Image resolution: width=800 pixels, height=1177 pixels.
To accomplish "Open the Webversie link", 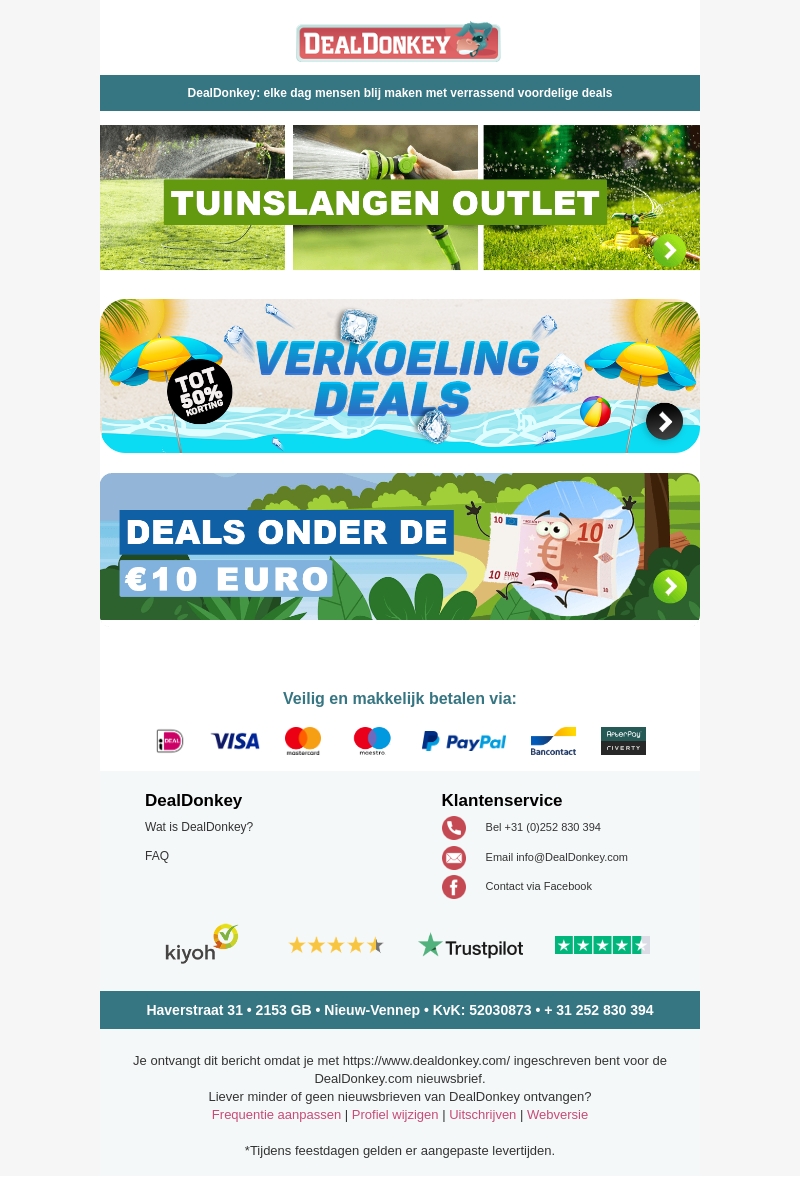I will pyautogui.click(x=557, y=1114).
